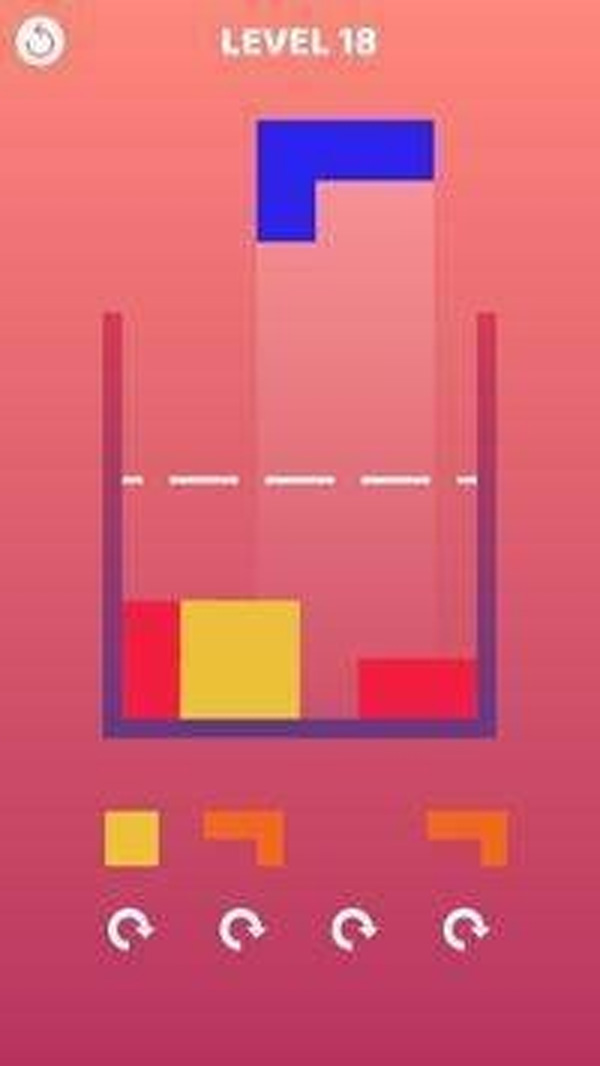Restart the level with the circular arrow icon

pyautogui.click(x=41, y=42)
